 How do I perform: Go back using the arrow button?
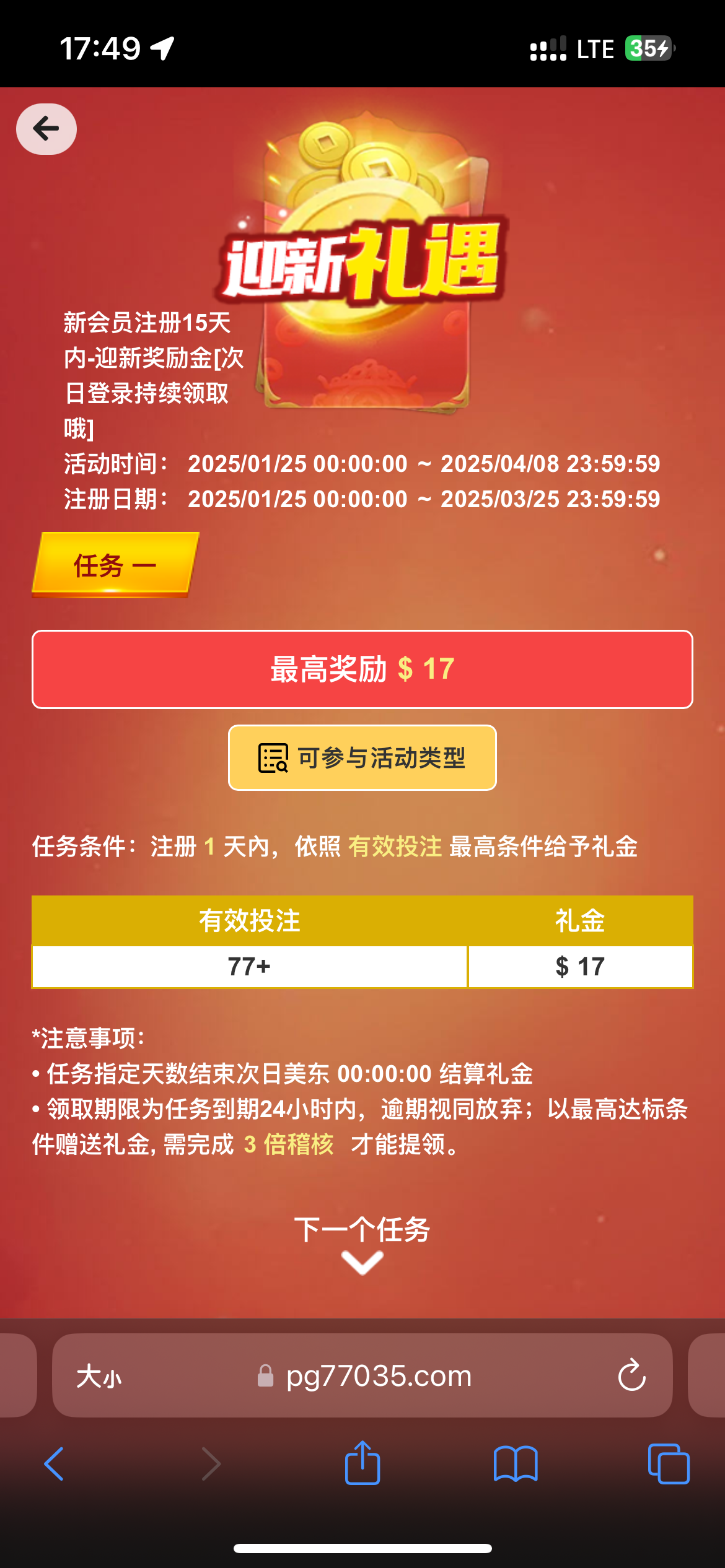click(x=46, y=129)
